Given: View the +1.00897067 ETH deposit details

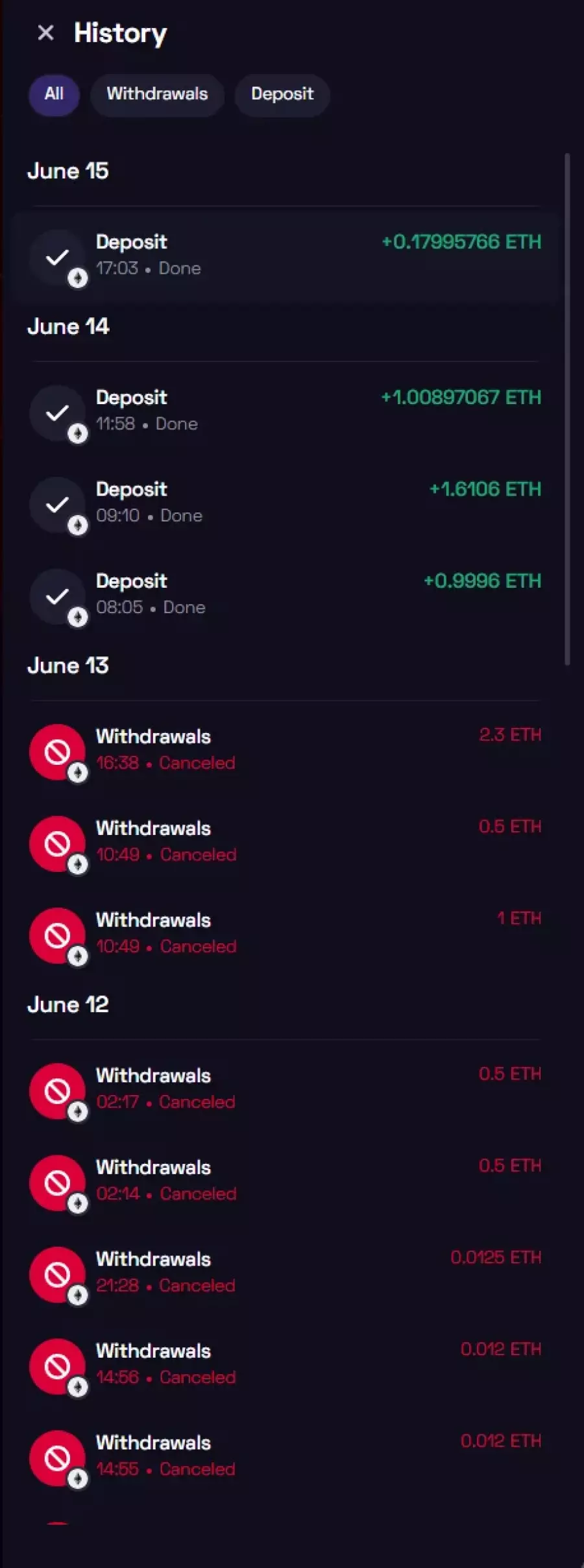Looking at the screenshot, I should tap(286, 411).
